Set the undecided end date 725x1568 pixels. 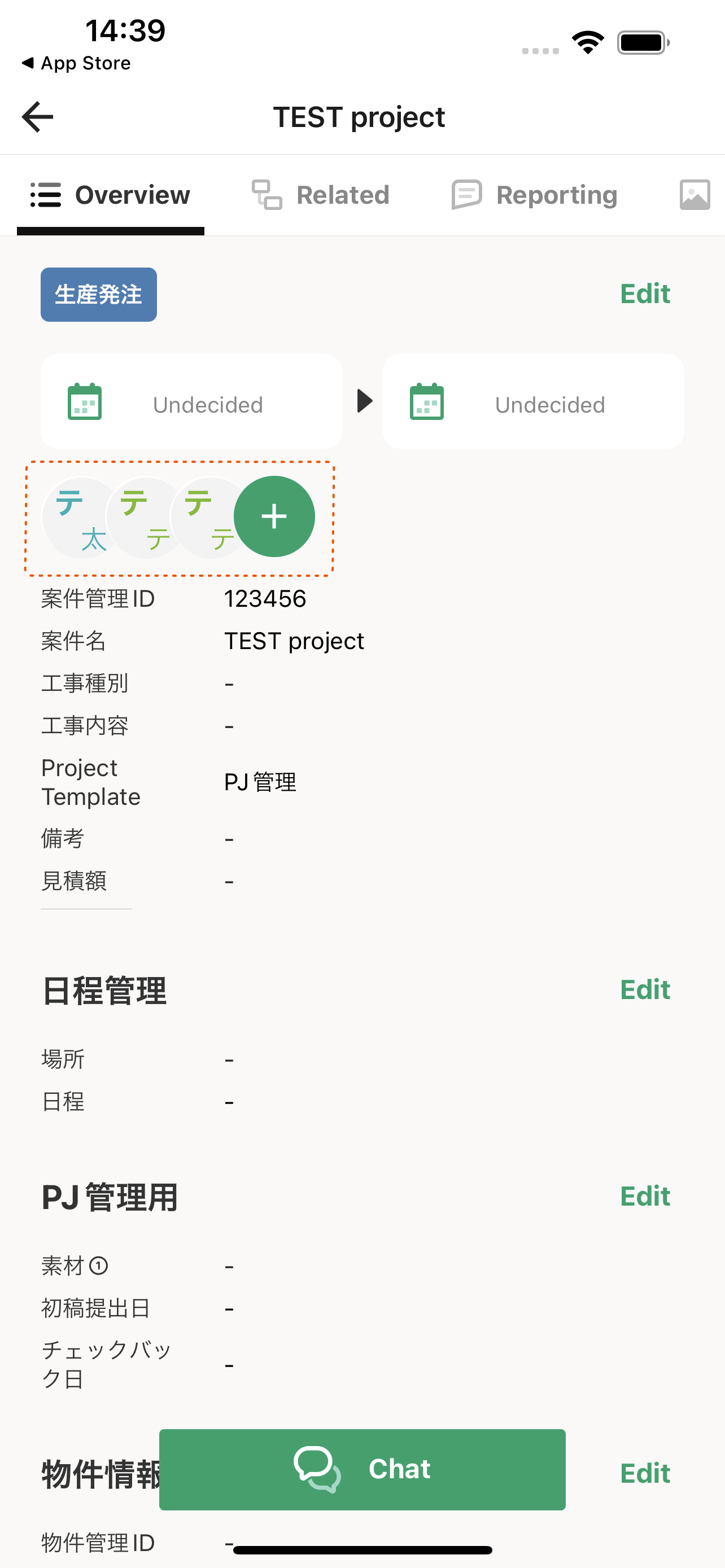click(x=533, y=402)
